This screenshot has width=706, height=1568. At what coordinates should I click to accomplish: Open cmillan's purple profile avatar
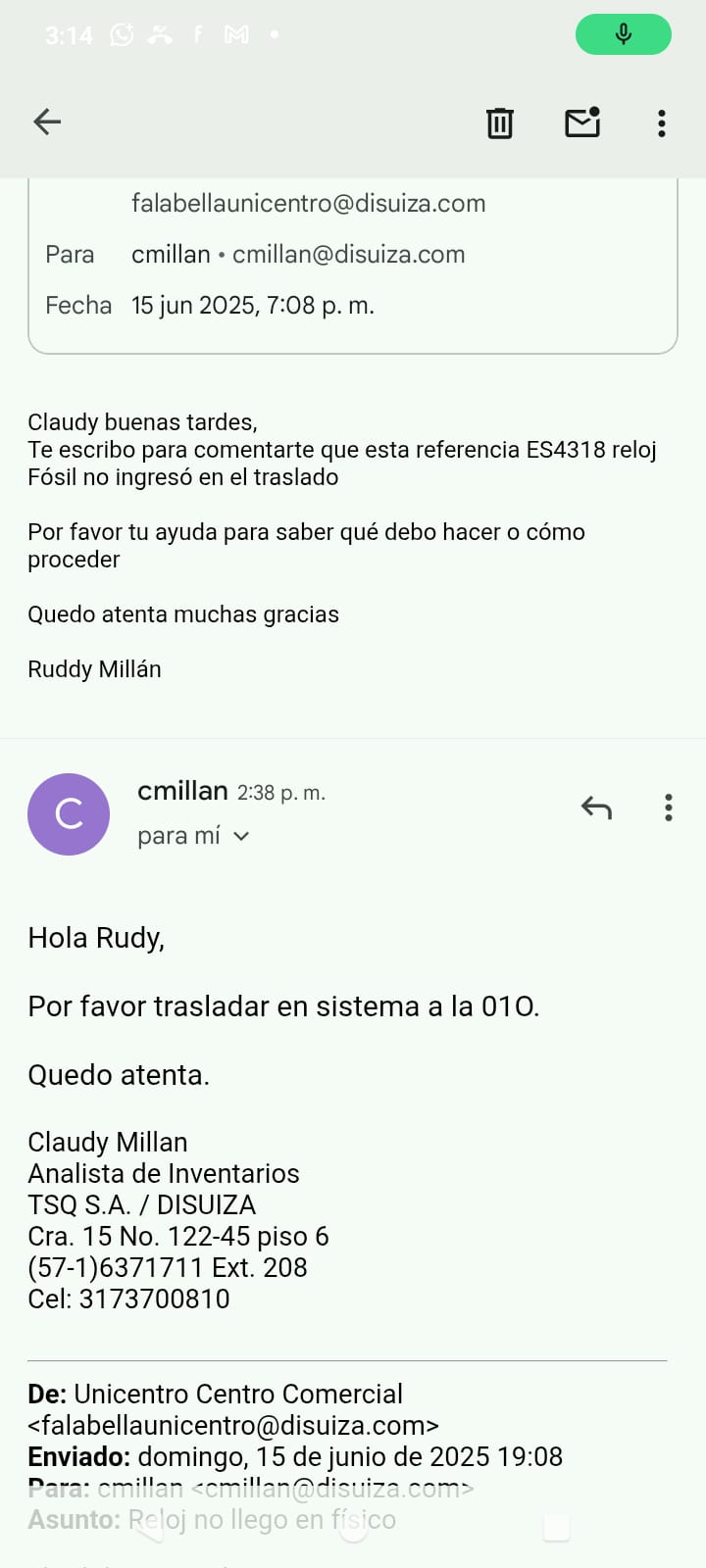[69, 814]
